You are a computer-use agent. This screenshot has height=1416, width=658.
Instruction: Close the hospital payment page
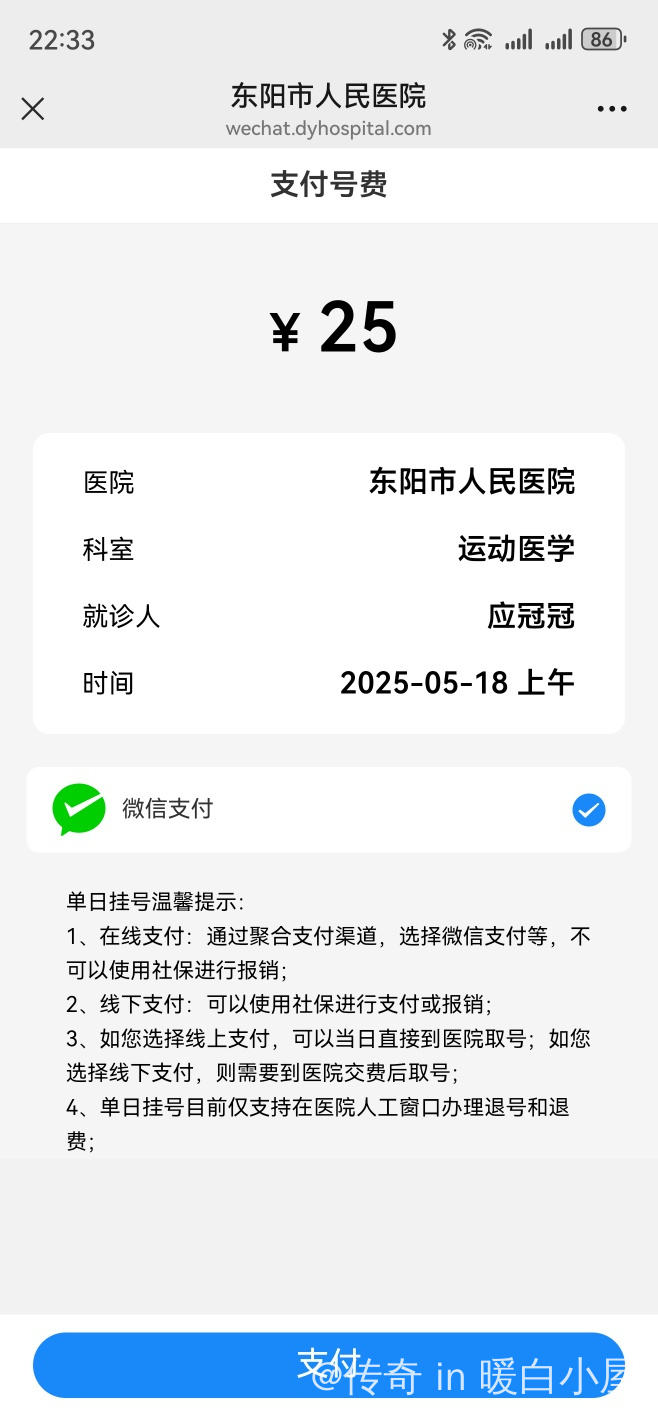(33, 109)
